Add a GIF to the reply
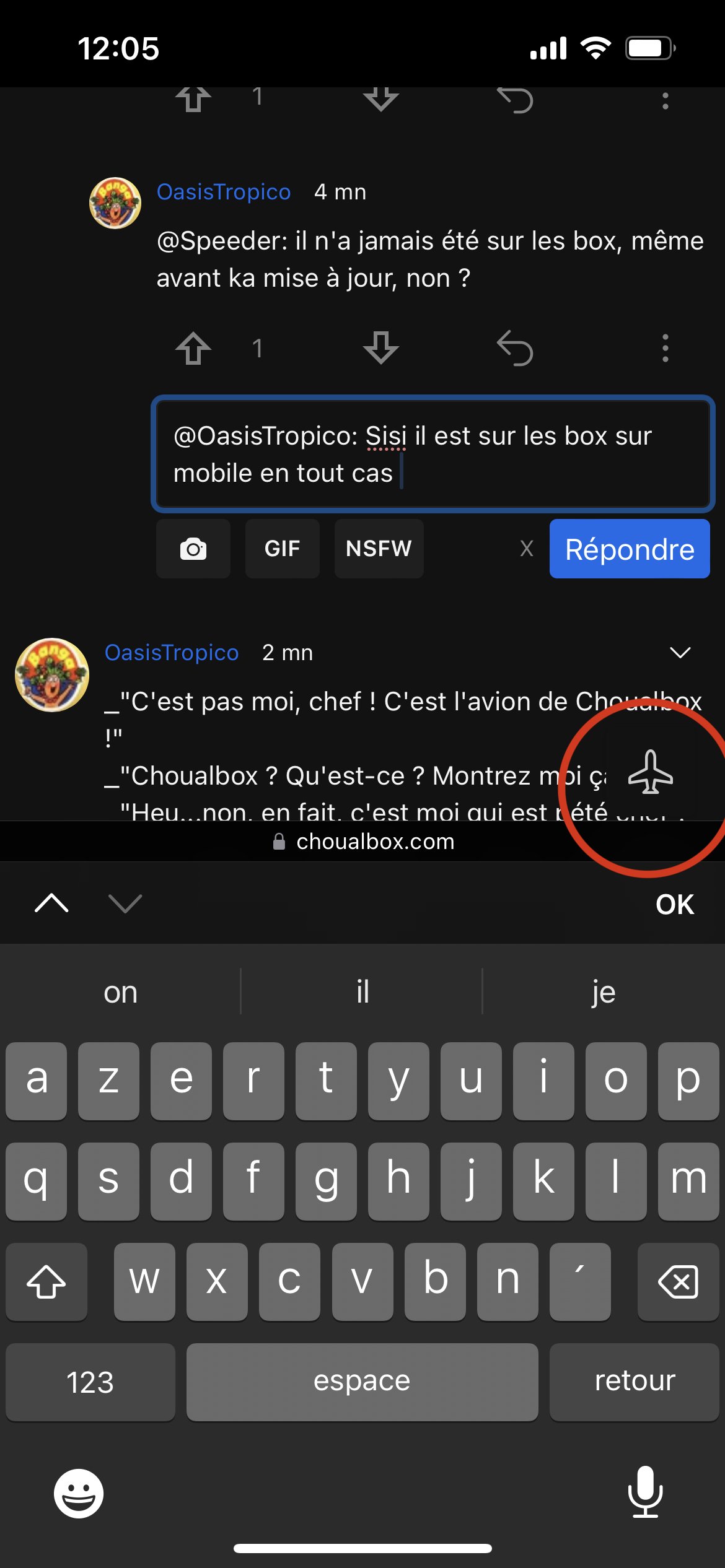Viewport: 725px width, 1568px height. [x=283, y=549]
